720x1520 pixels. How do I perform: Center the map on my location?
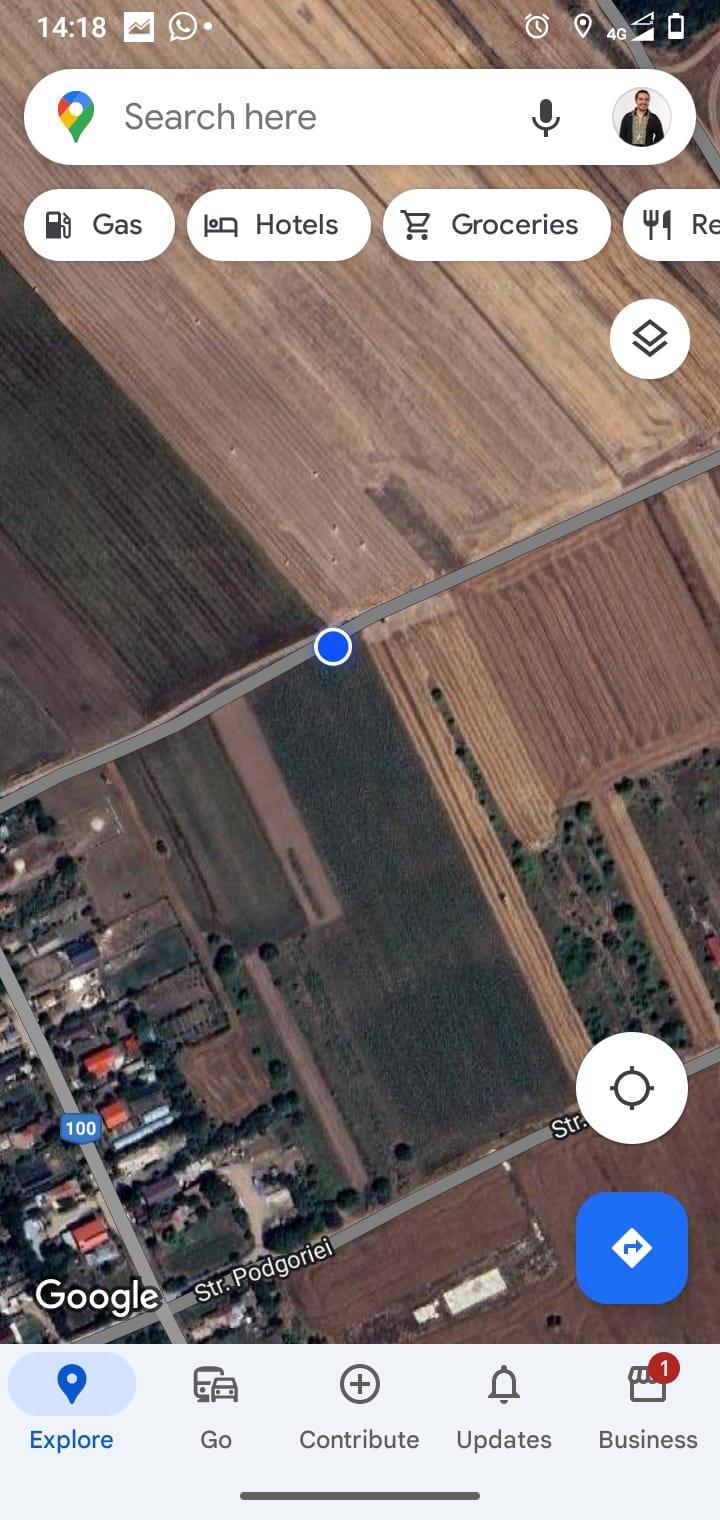[x=632, y=1088]
